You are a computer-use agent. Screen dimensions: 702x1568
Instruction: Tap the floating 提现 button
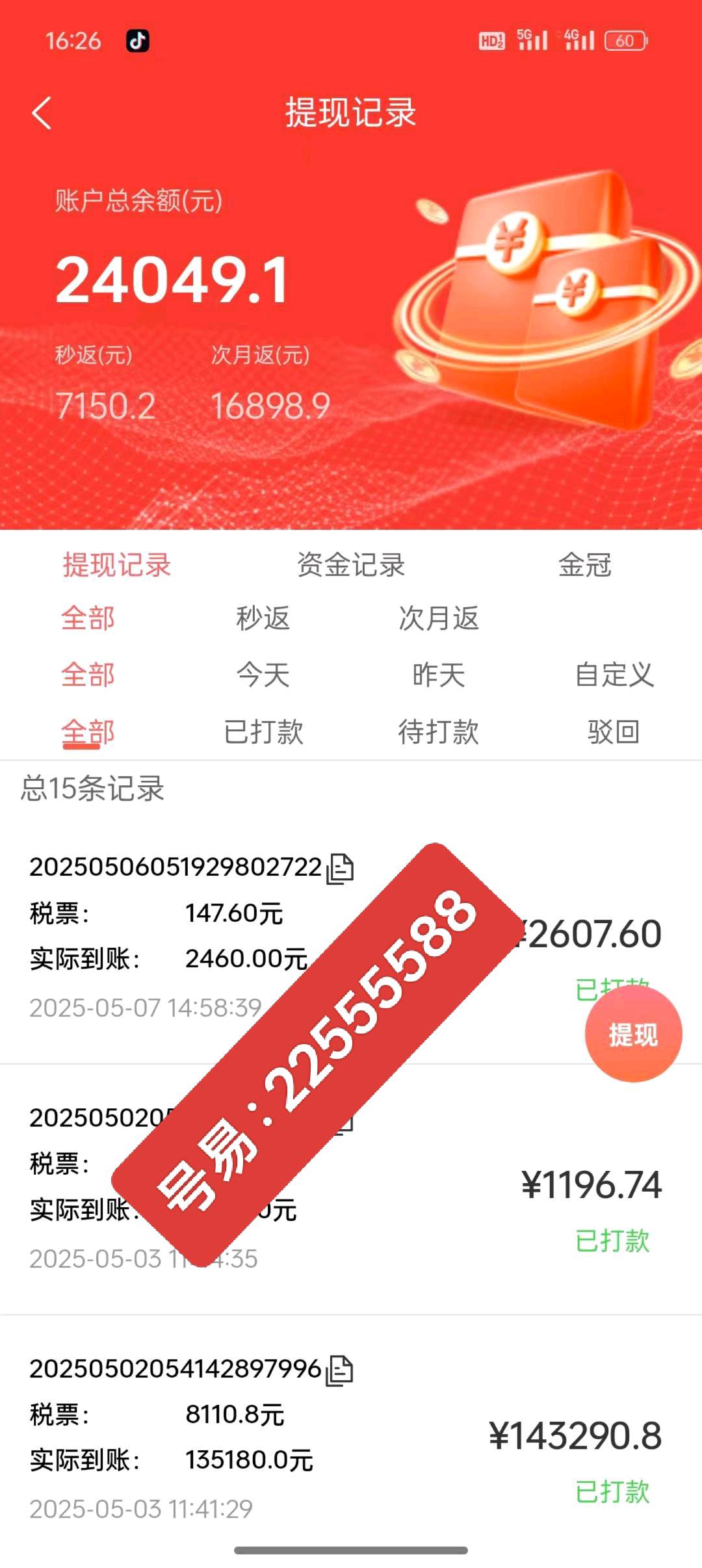click(x=633, y=1034)
